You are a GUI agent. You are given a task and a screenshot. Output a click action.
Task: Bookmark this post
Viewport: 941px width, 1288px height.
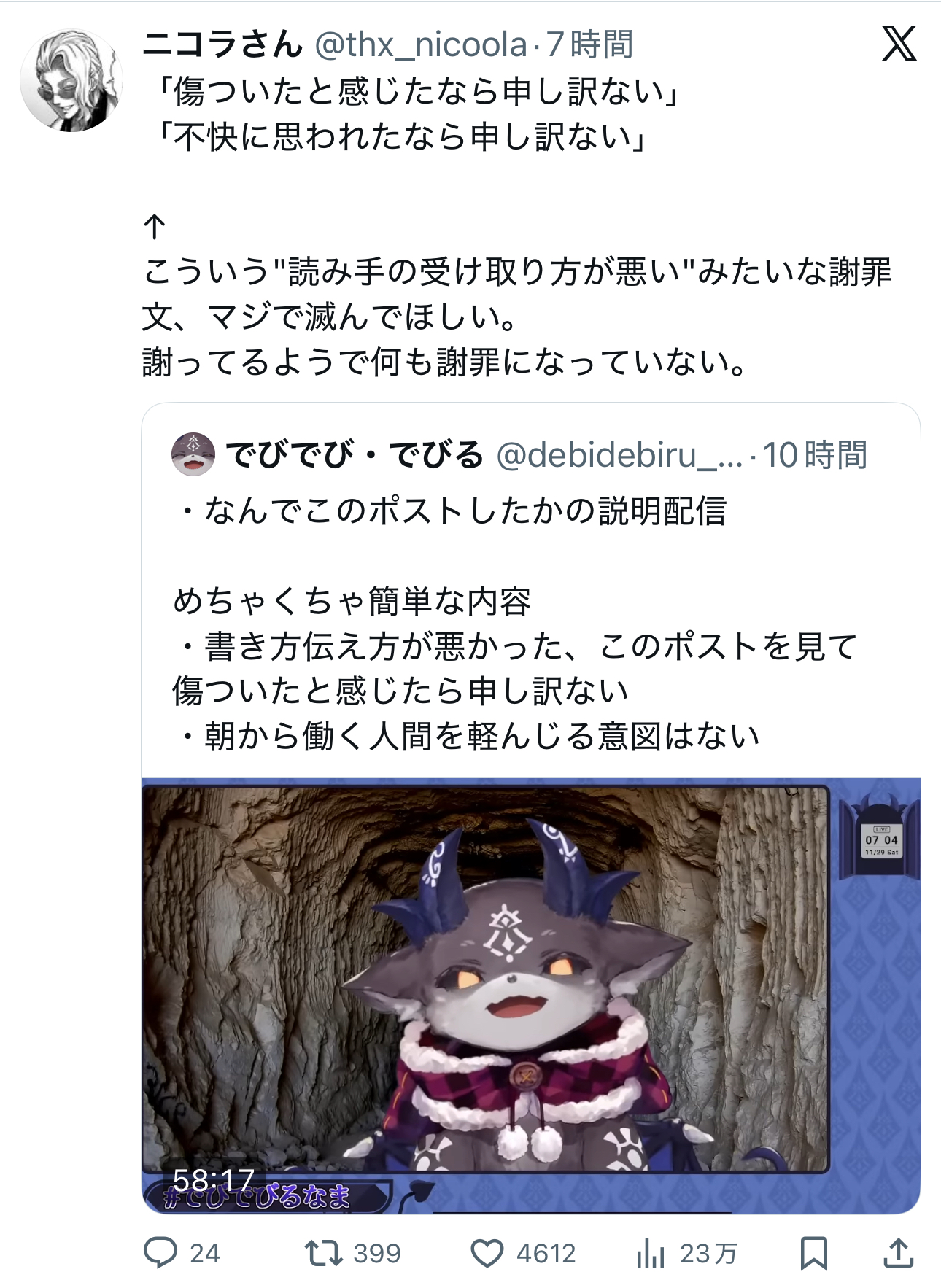(813, 1253)
